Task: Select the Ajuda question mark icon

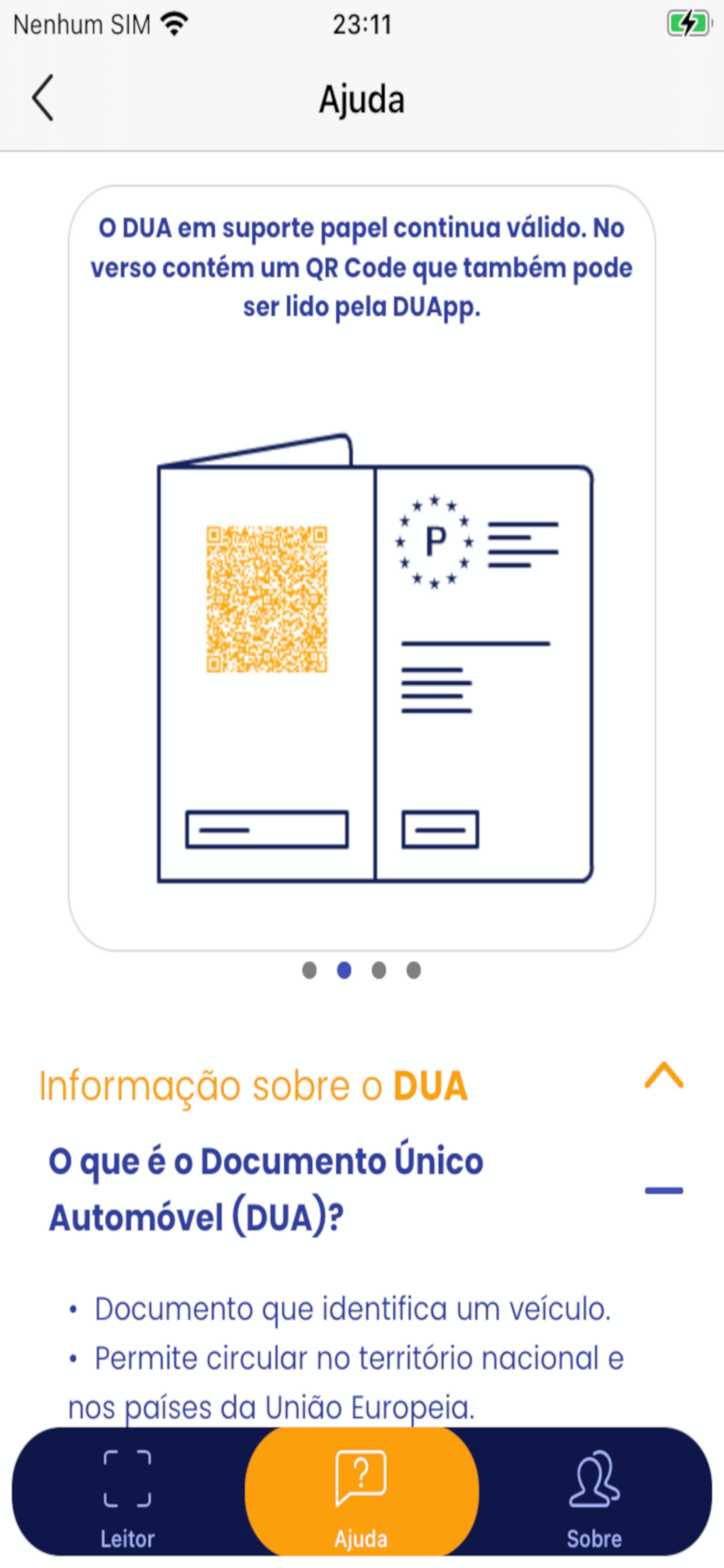Action: click(361, 1478)
